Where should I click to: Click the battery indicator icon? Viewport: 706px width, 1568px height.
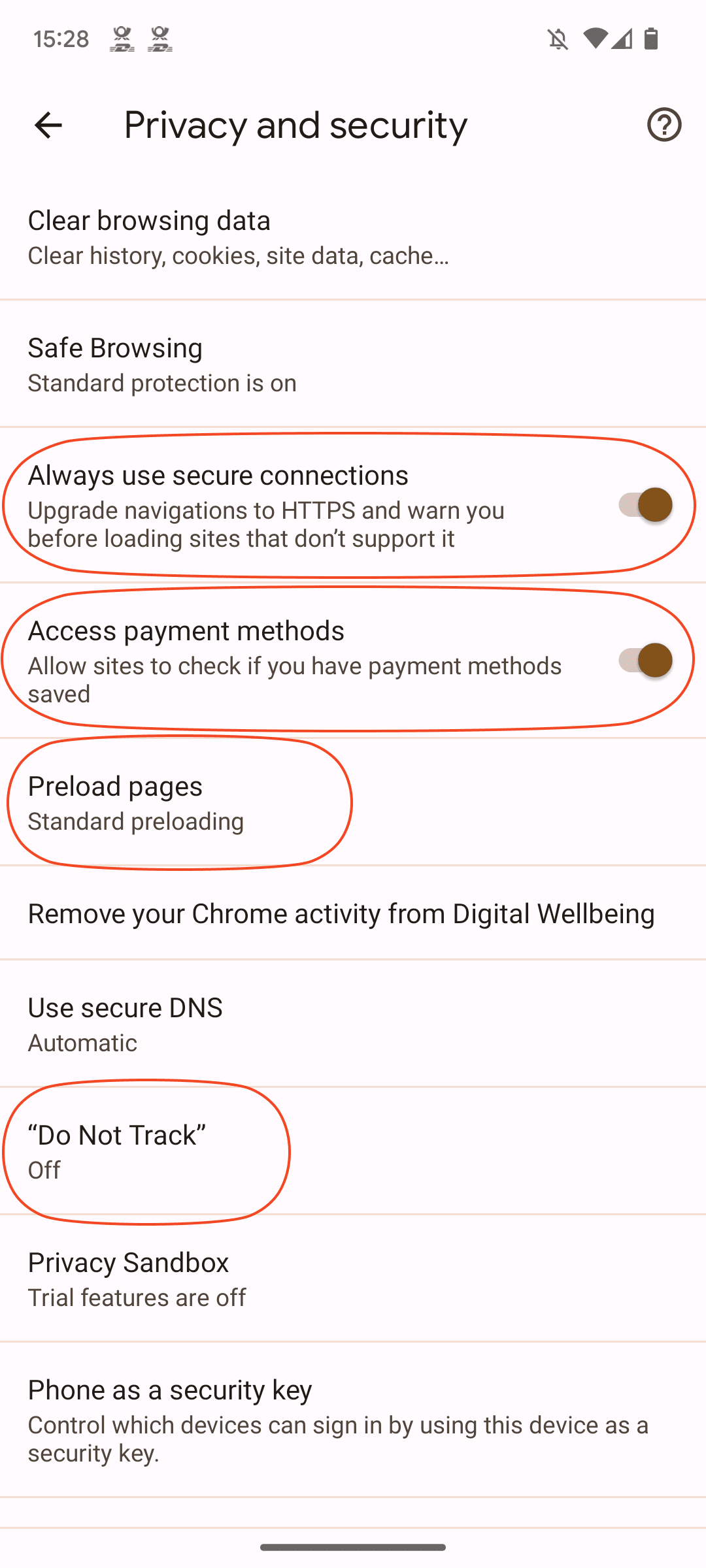point(651,39)
